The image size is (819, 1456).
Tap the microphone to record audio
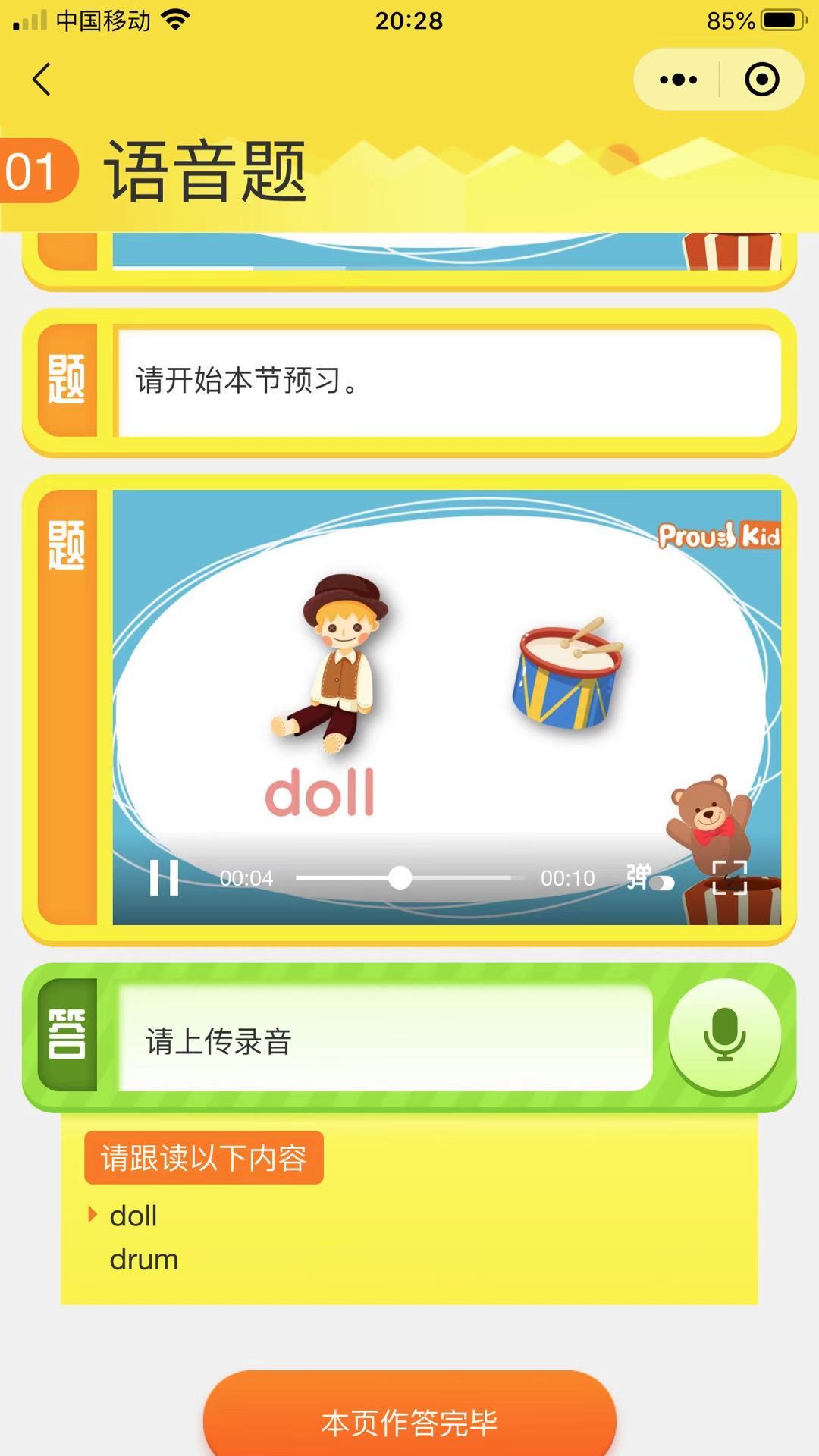(724, 1034)
